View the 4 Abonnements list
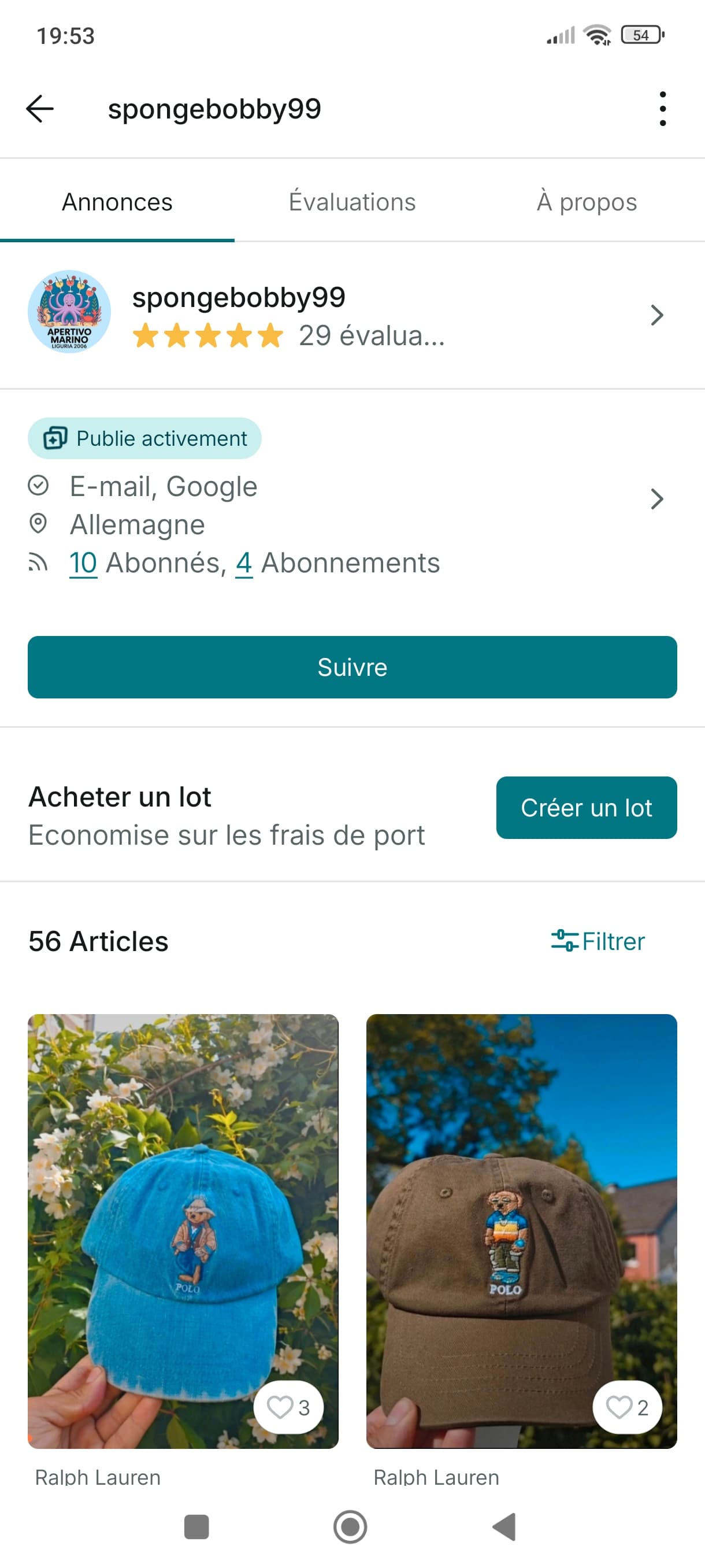This screenshot has width=705, height=1568. (244, 563)
